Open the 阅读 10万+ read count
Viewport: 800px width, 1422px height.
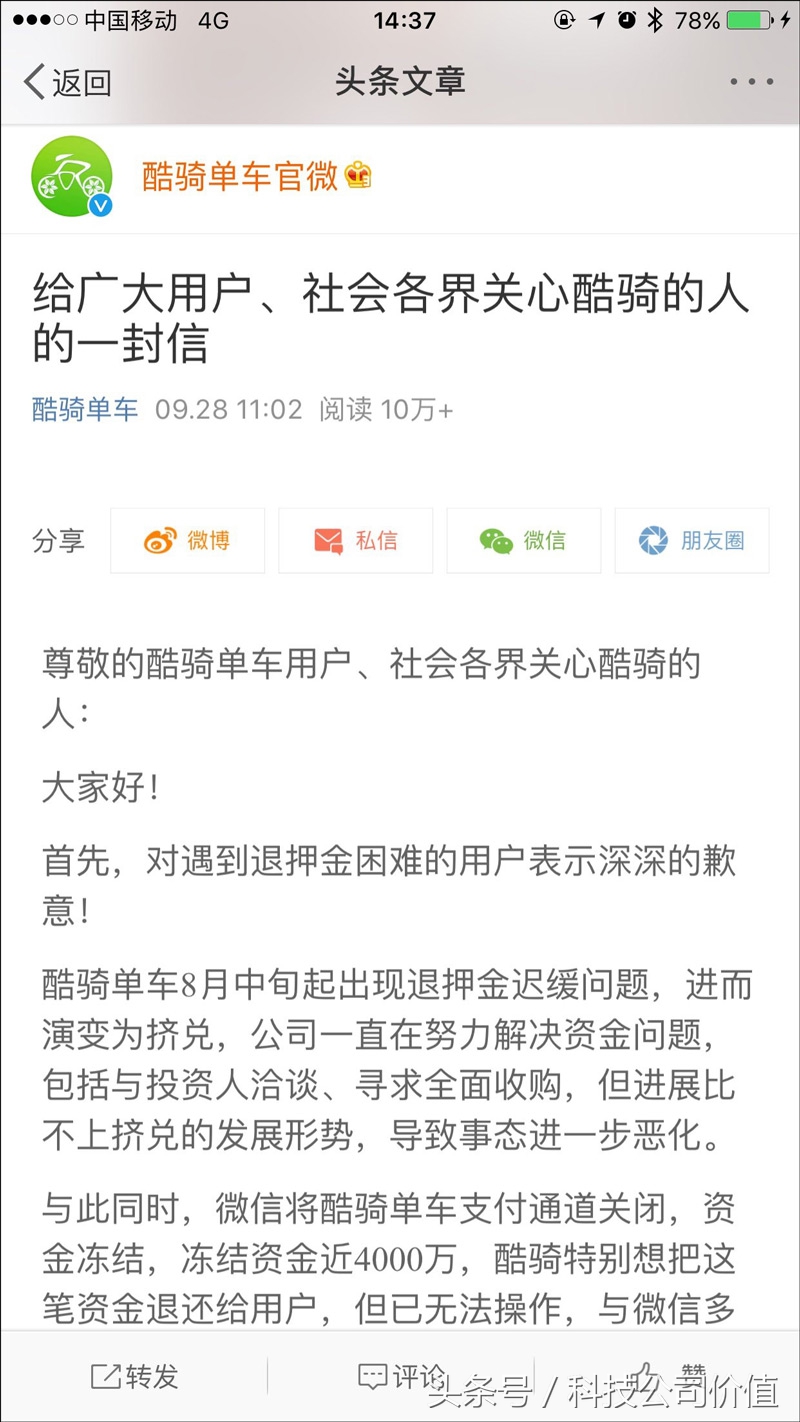386,409
